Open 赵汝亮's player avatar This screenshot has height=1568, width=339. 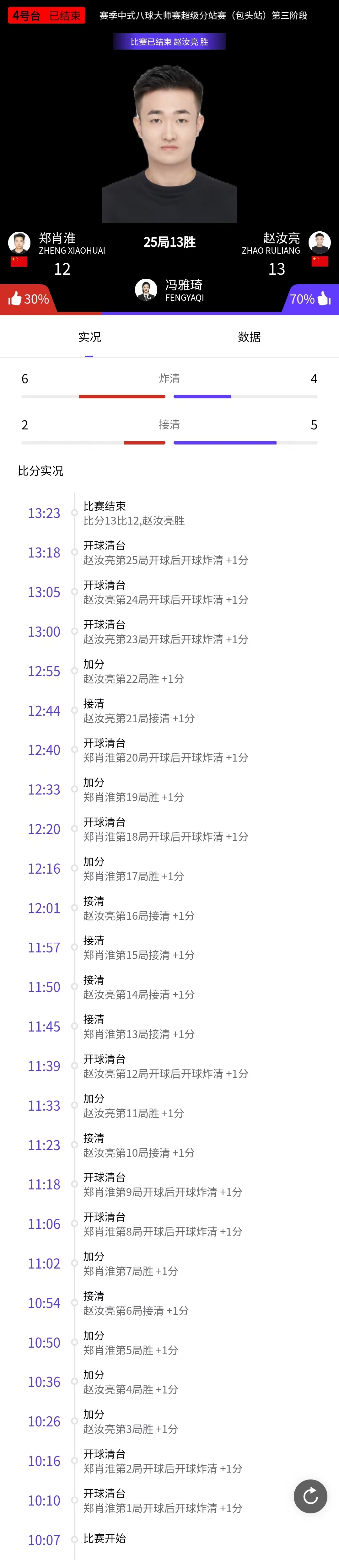(x=320, y=242)
